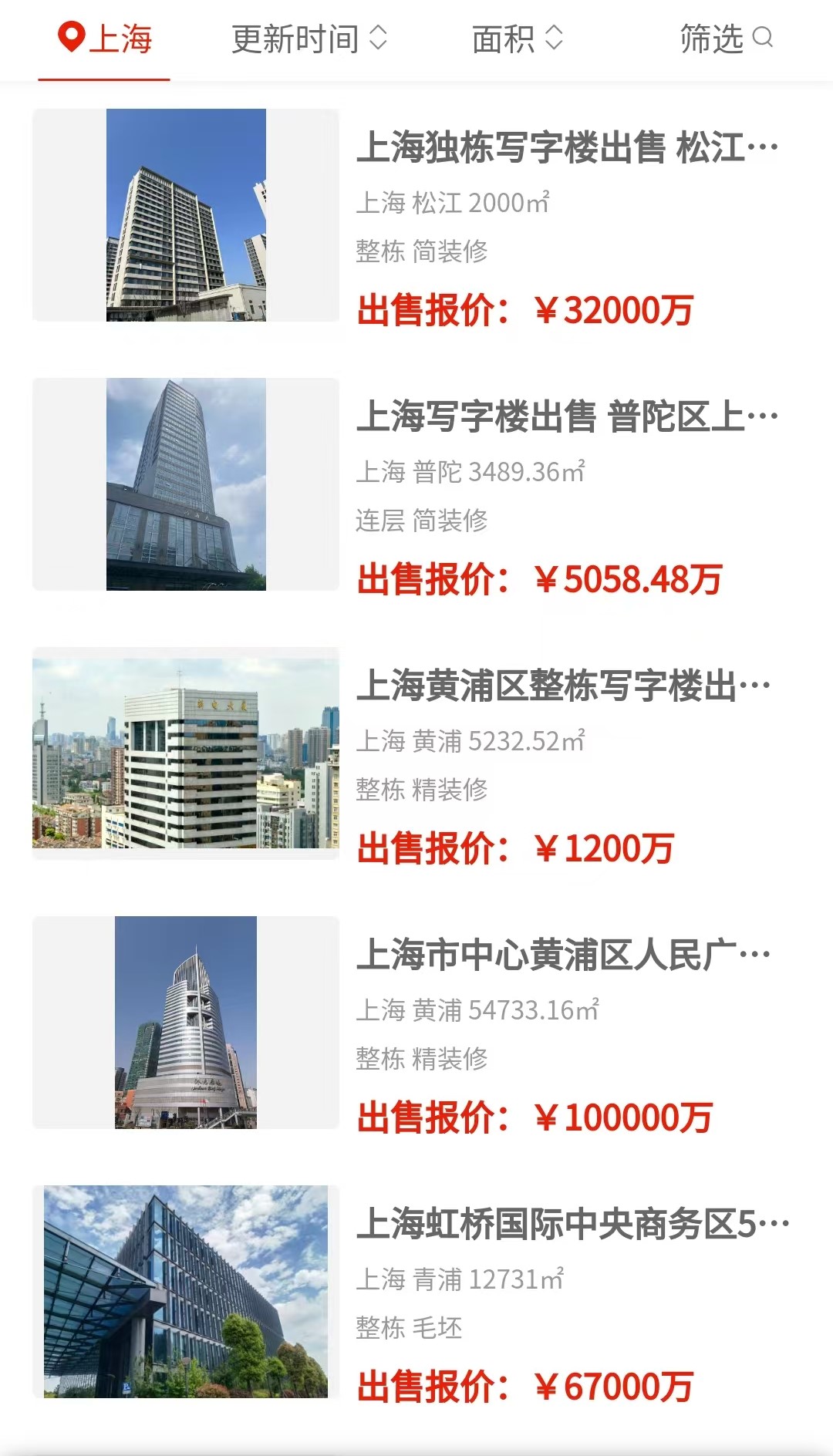Open the 筛选 filter search
This screenshot has height=1456, width=833.
click(x=727, y=39)
